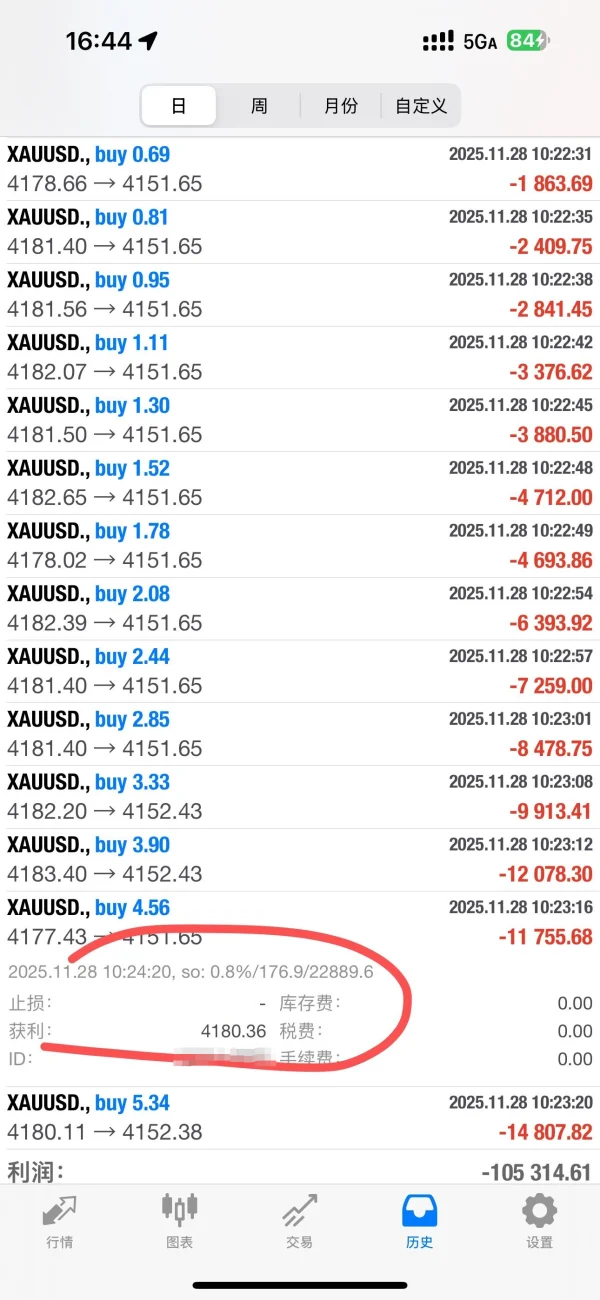The image size is (600, 1300).
Task: Tap the XAUUSD buy 2.85 trade row
Action: pos(300,734)
